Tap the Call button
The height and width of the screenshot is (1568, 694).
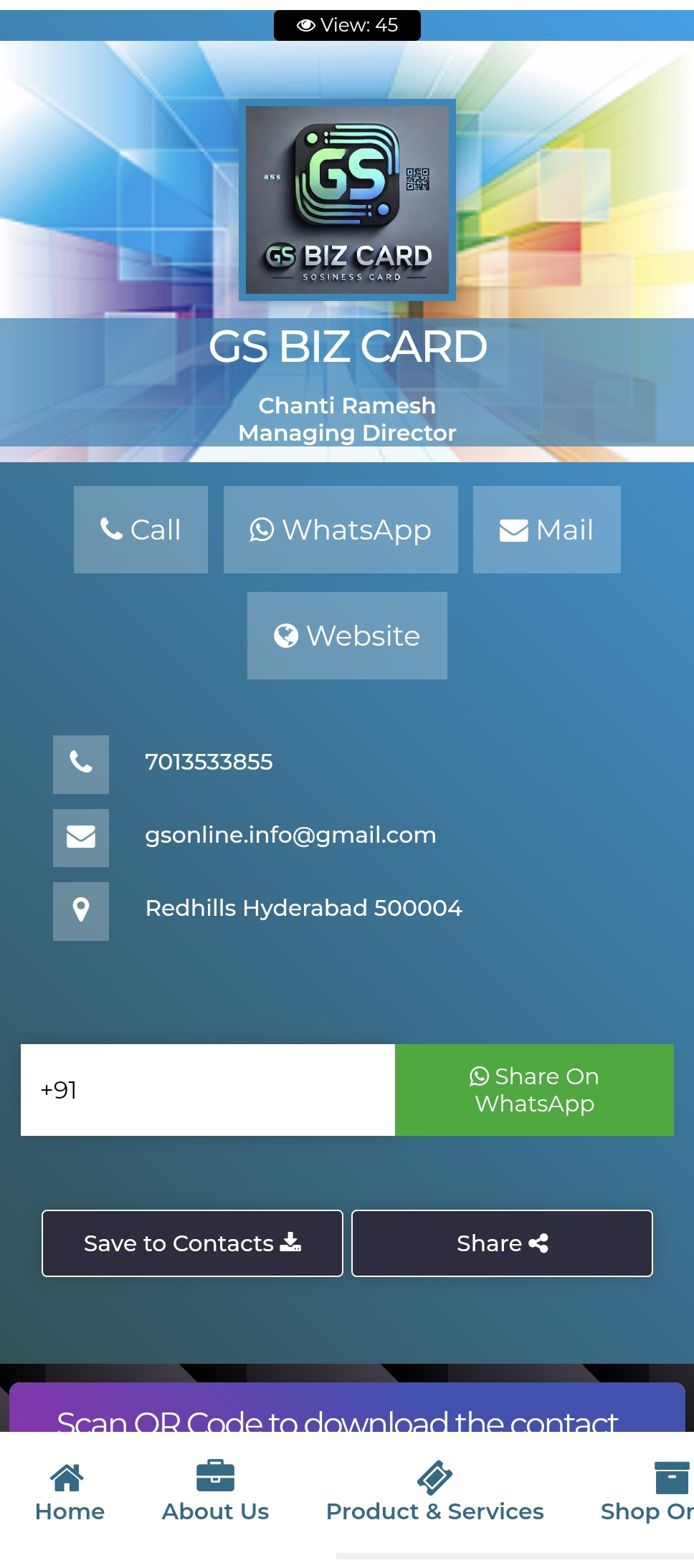pyautogui.click(x=141, y=530)
